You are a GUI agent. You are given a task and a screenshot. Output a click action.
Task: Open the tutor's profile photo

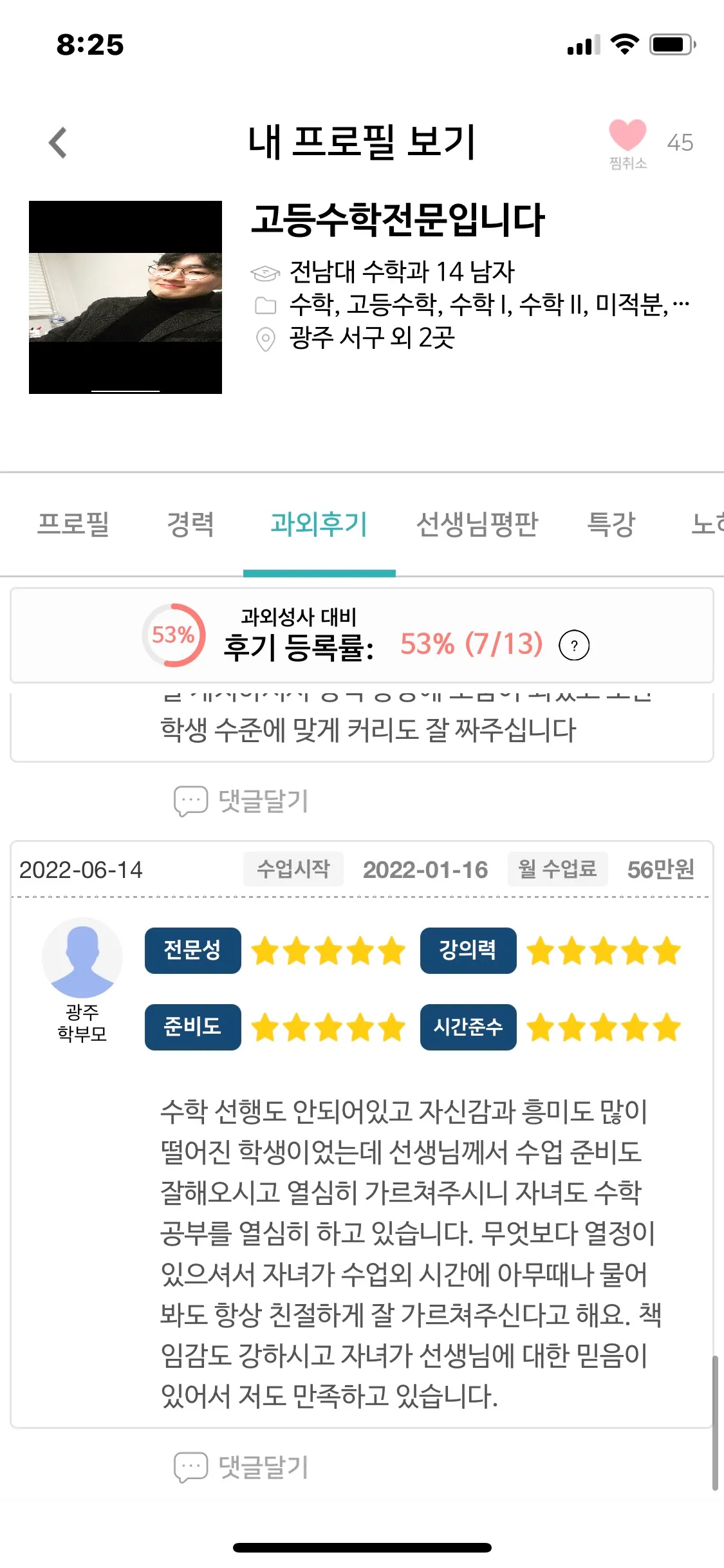tap(125, 297)
